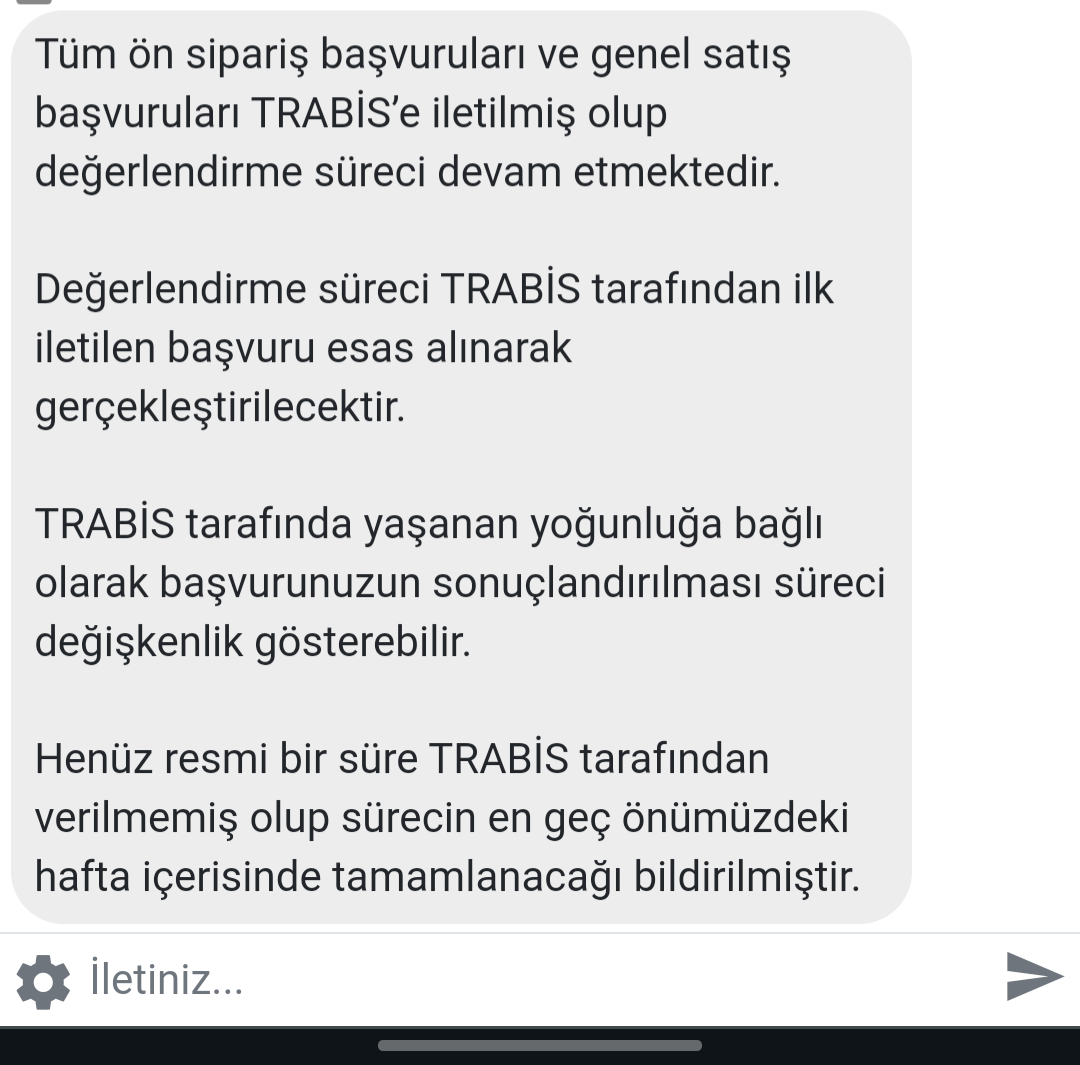Tap the send arrow icon
Screen dimensions: 1080x1065
pyautogui.click(x=1035, y=976)
